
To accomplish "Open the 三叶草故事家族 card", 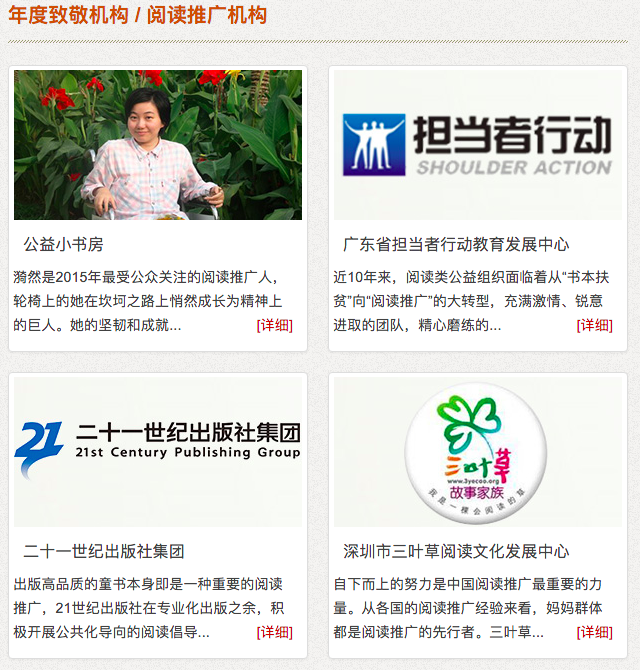I will [478, 452].
